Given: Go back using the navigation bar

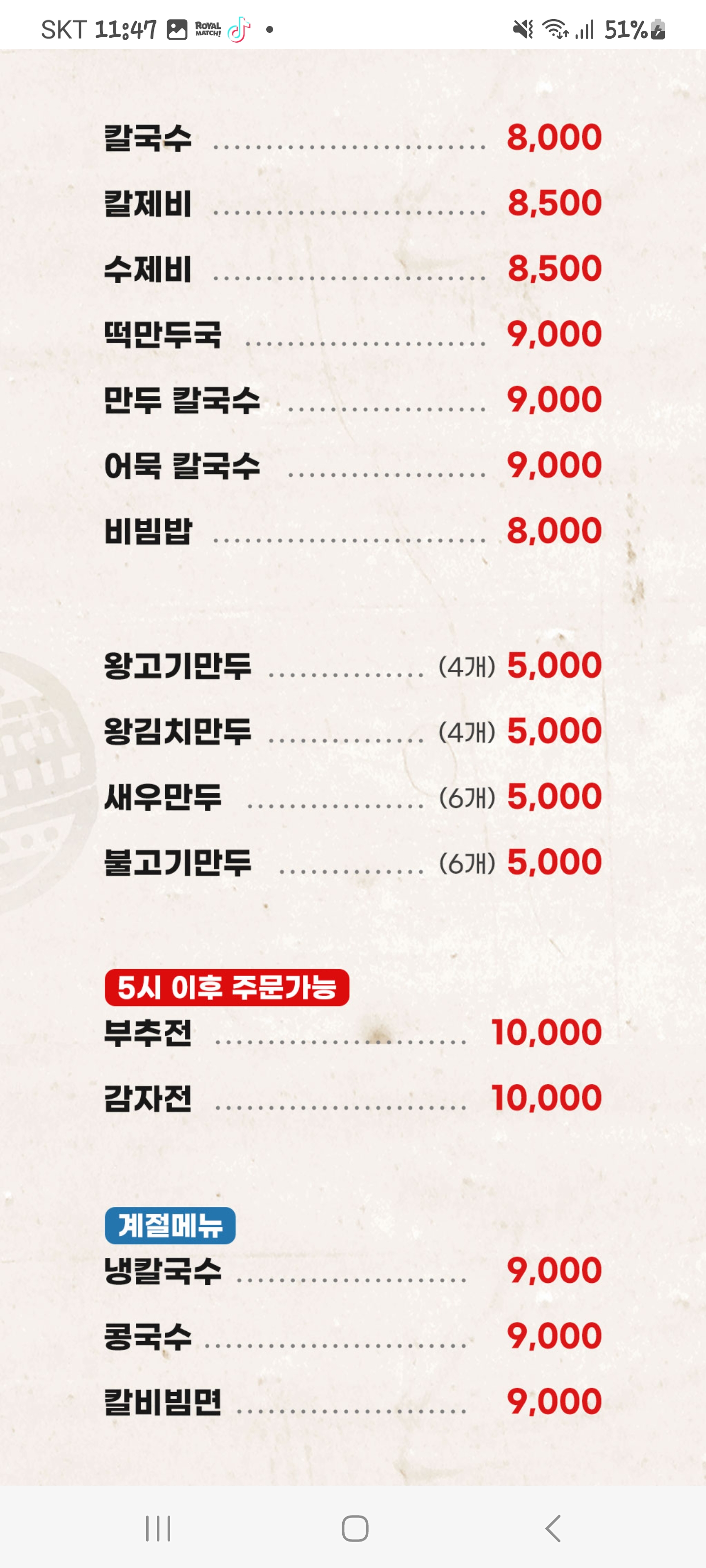Looking at the screenshot, I should point(553,1528).
